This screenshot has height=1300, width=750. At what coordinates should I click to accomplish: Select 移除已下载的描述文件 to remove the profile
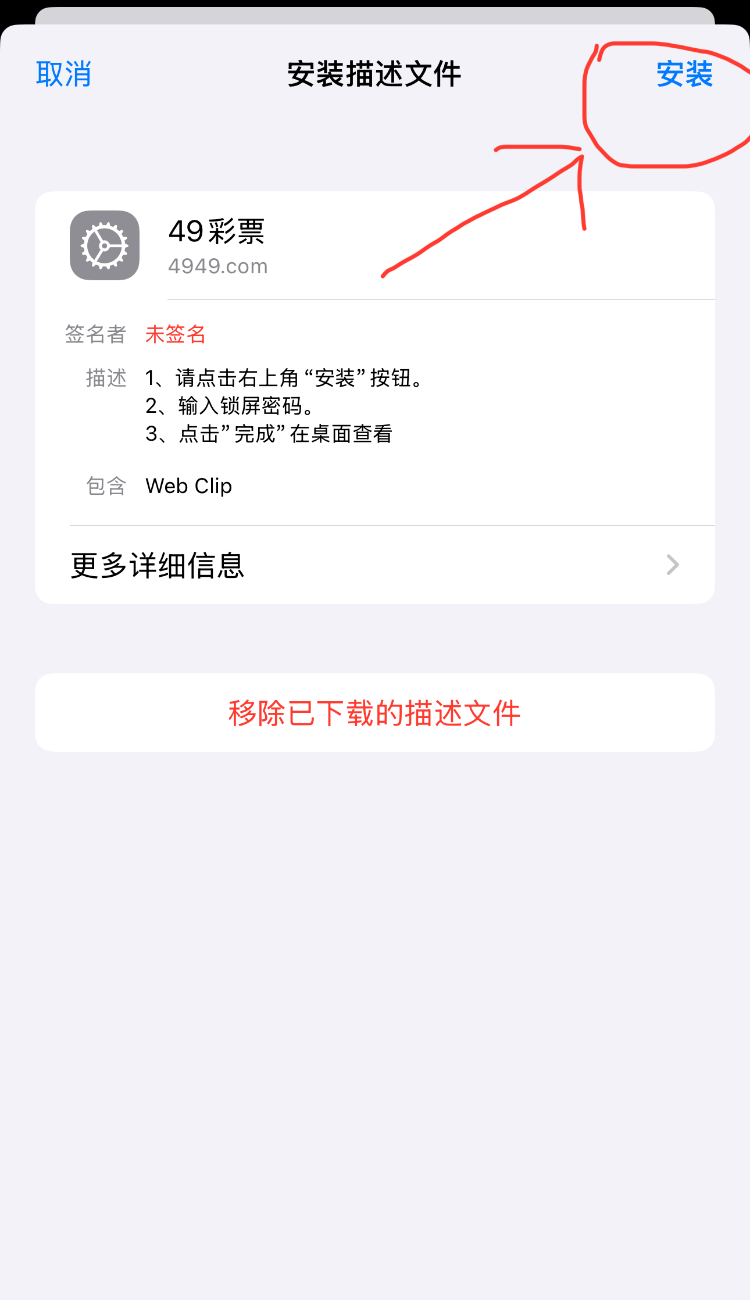coord(375,713)
